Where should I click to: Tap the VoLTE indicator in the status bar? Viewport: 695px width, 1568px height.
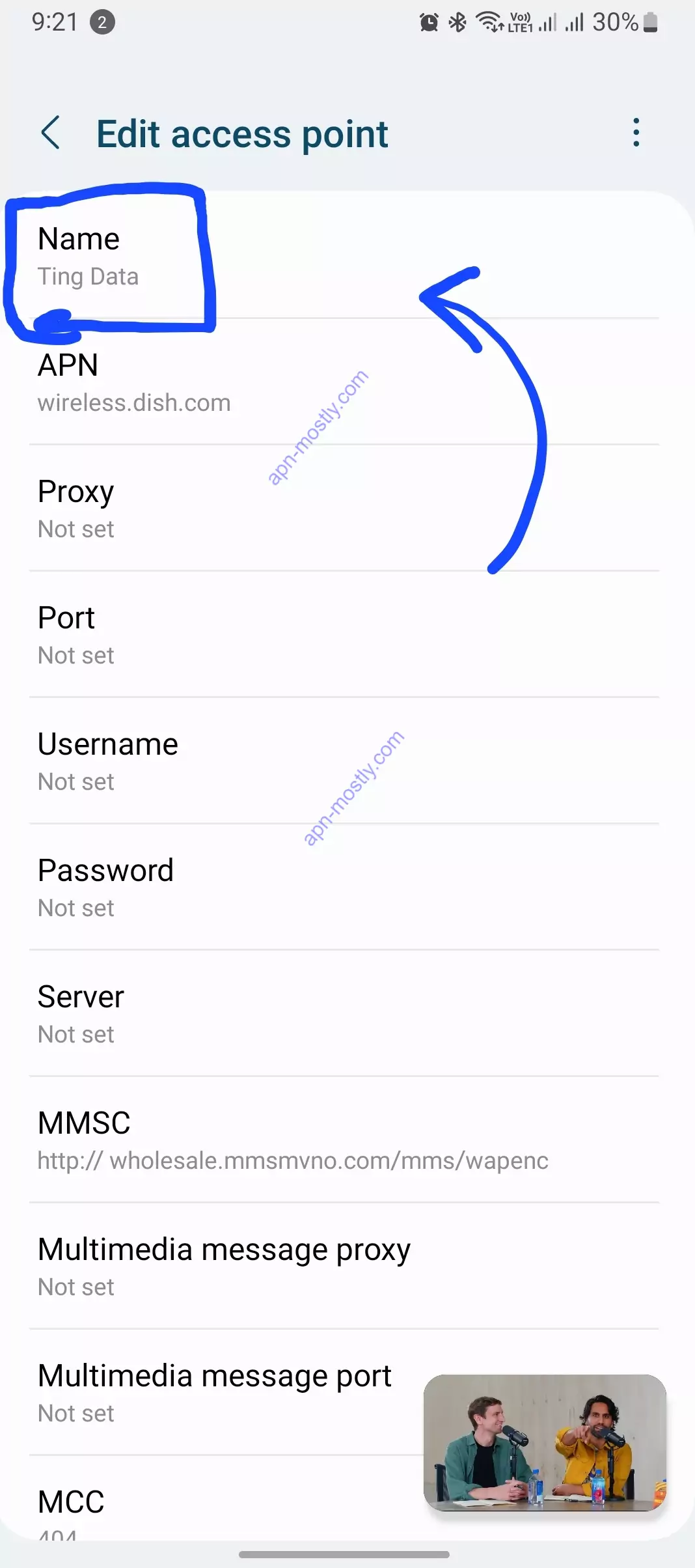pos(521,21)
